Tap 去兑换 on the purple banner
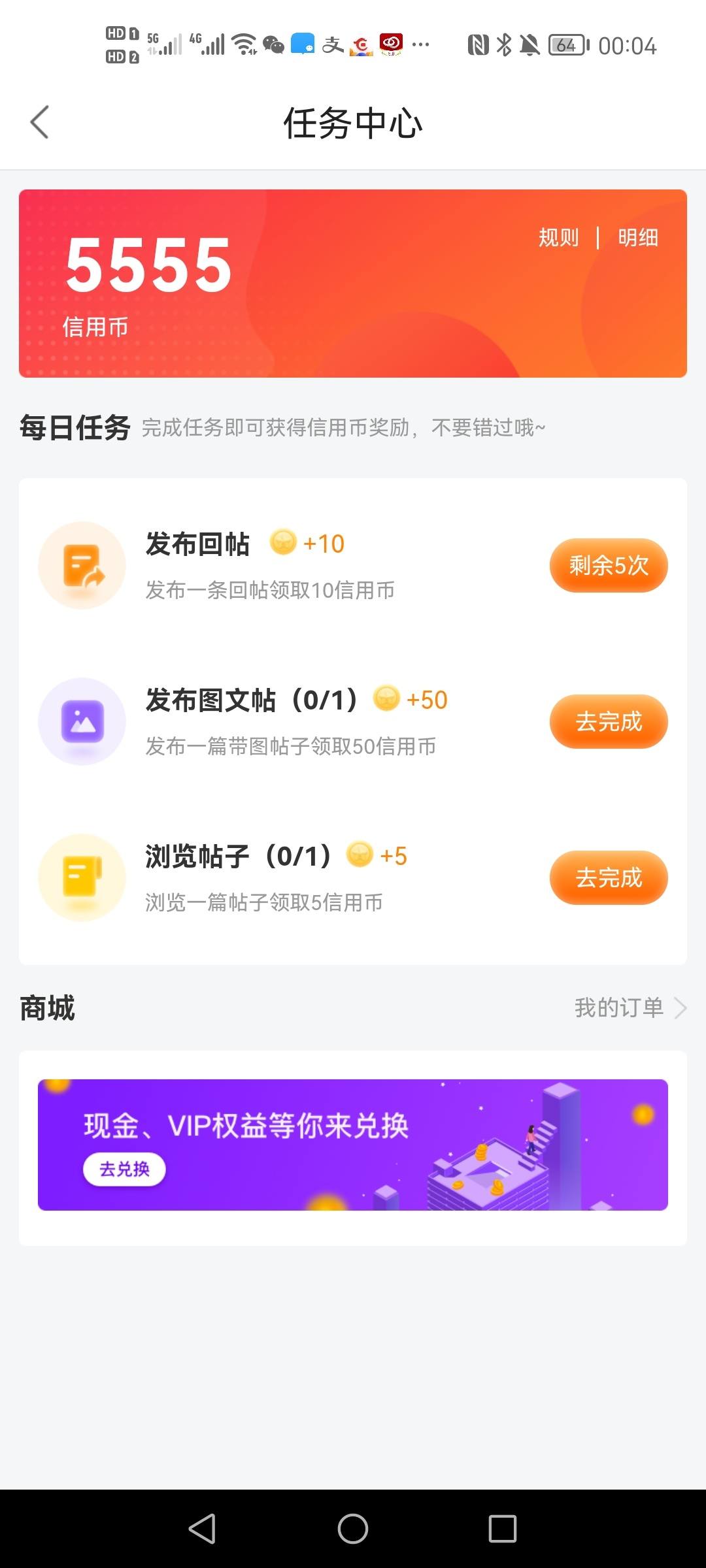Screen dimensions: 706x1568 124,1169
